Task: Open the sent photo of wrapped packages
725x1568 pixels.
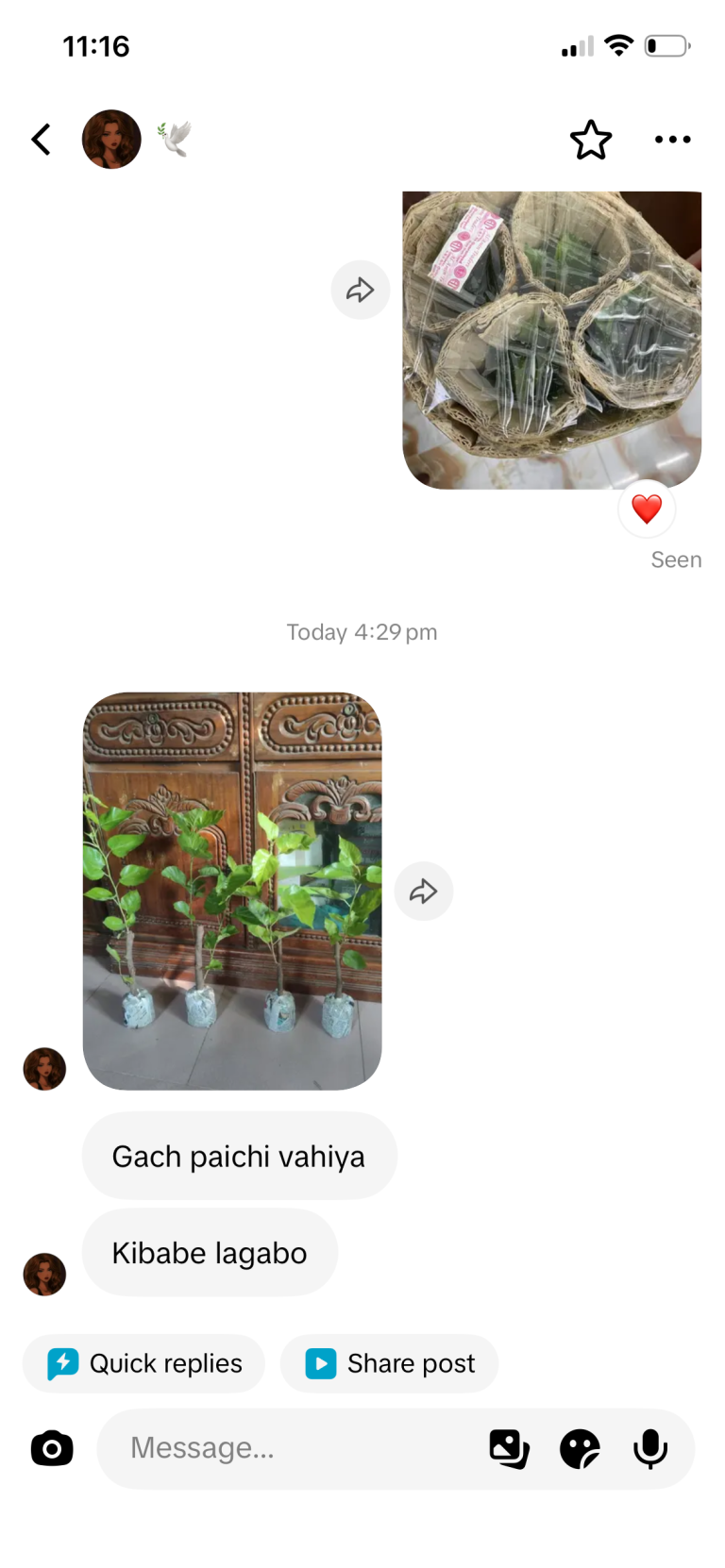Action: 552,341
